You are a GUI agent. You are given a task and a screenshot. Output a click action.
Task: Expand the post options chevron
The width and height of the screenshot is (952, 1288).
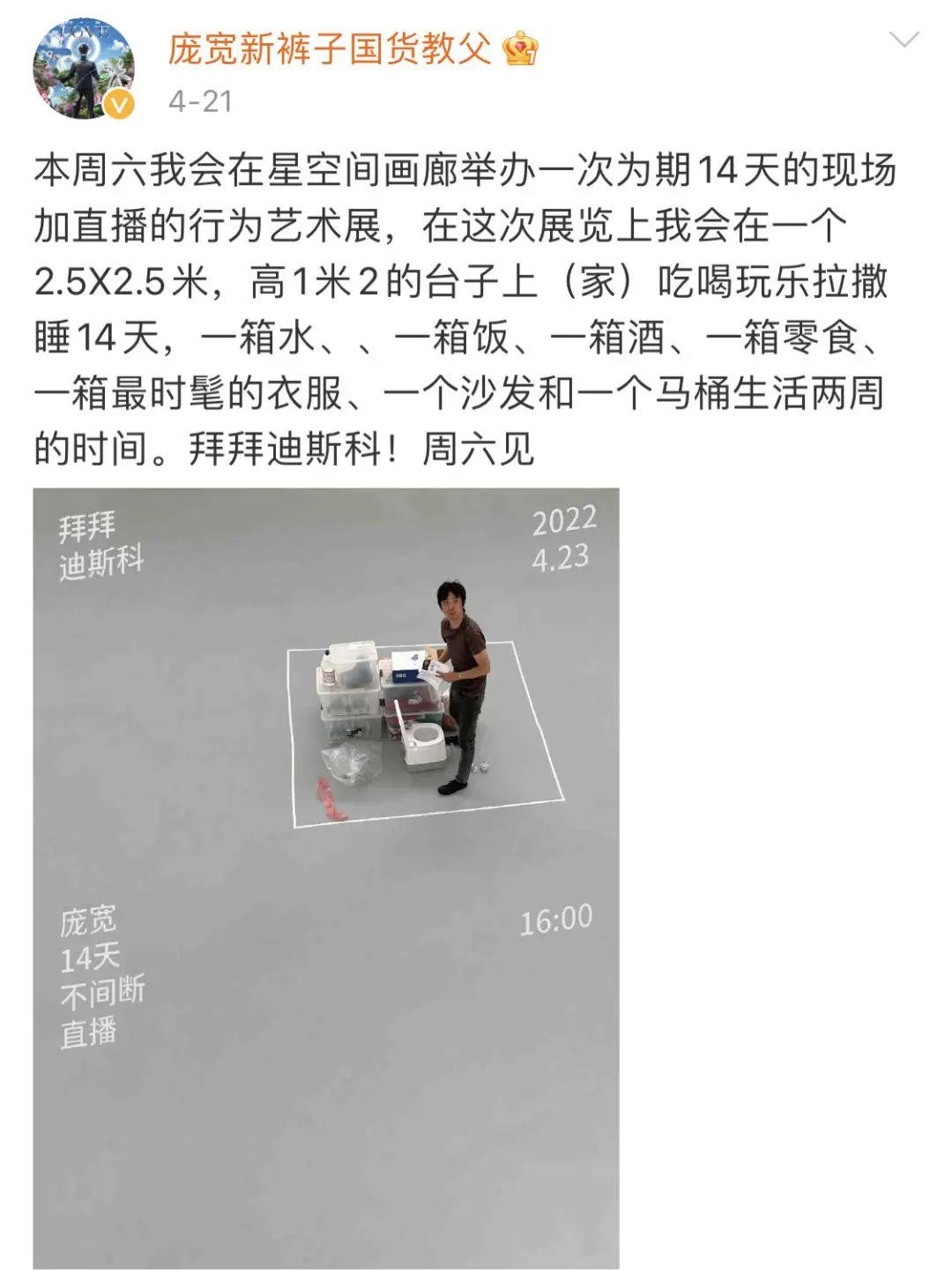[x=904, y=40]
